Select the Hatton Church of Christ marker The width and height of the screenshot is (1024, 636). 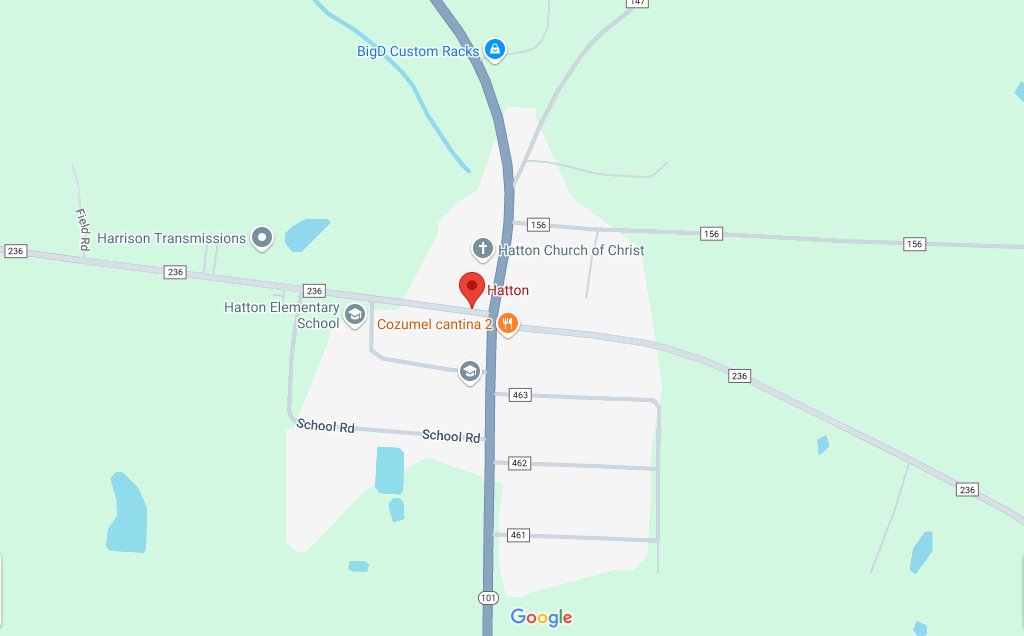coord(482,249)
